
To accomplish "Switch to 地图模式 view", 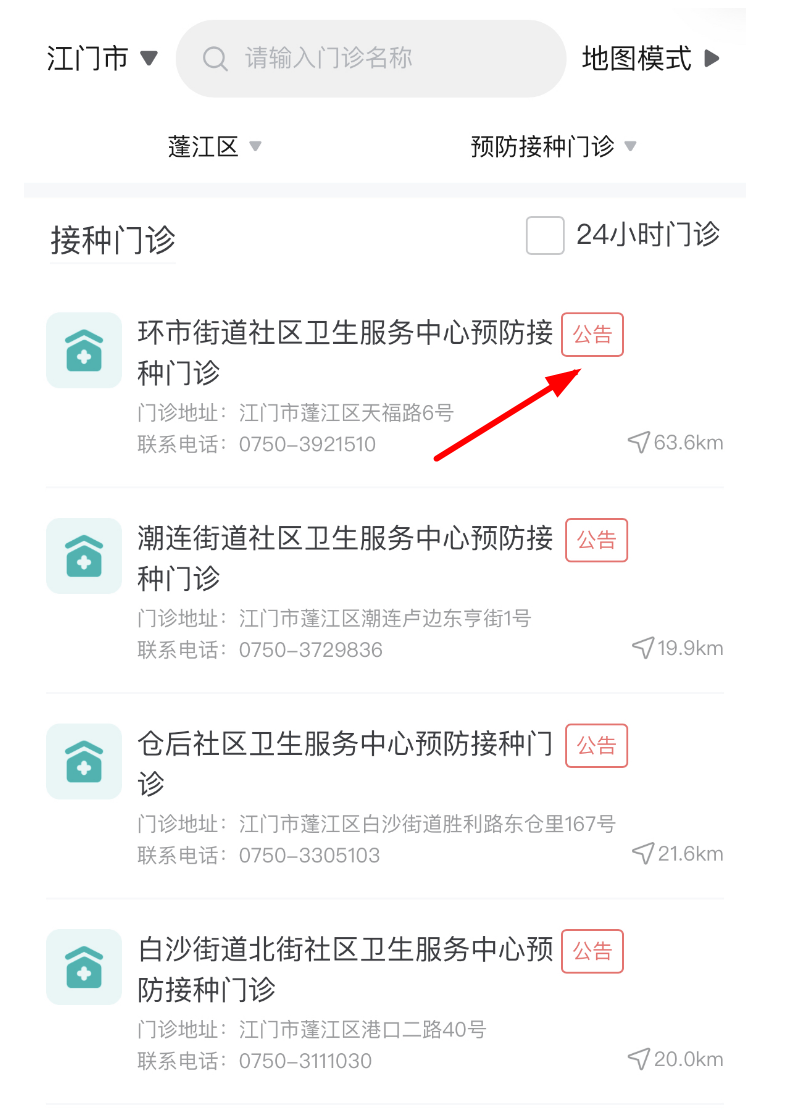I will (x=637, y=58).
